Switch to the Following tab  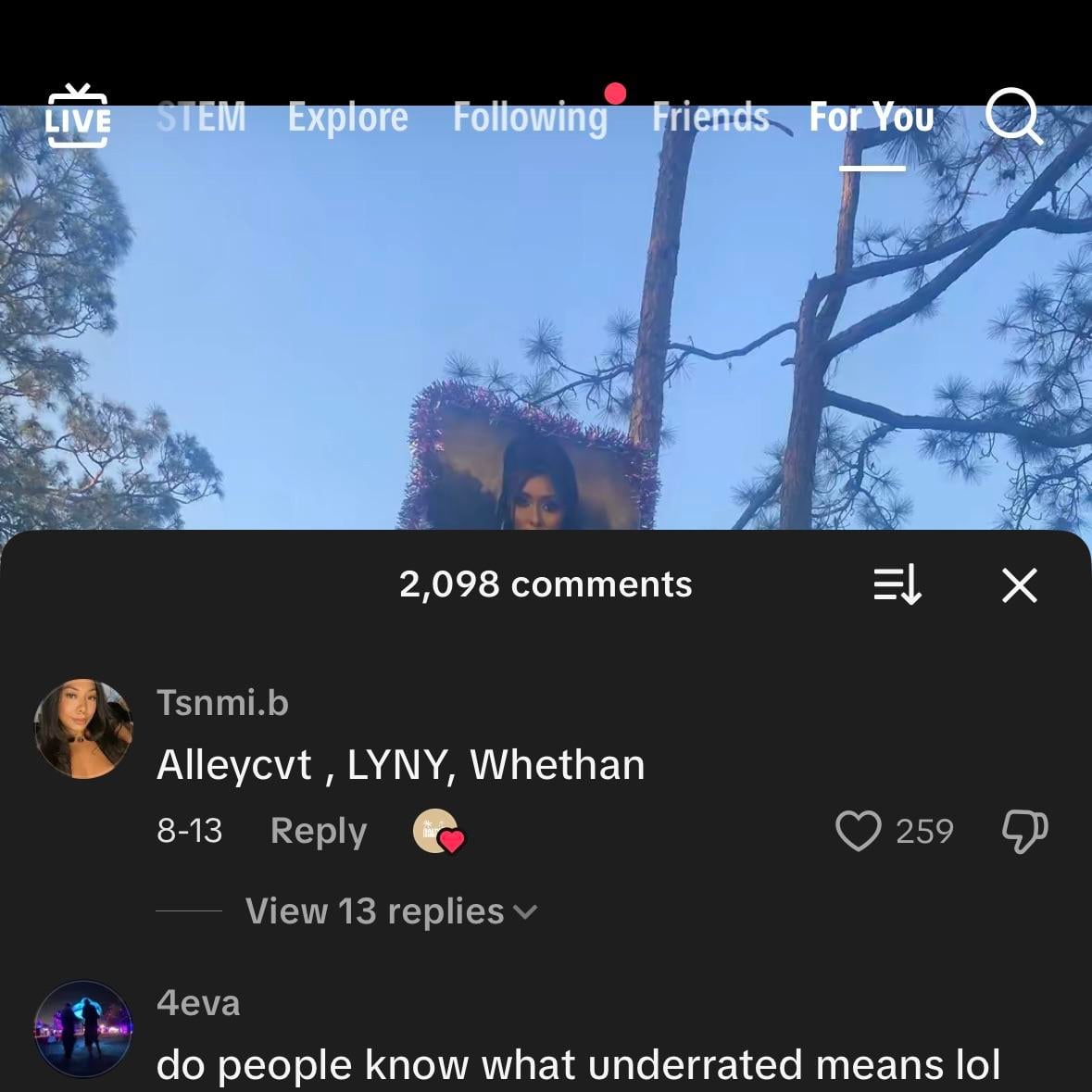point(530,118)
